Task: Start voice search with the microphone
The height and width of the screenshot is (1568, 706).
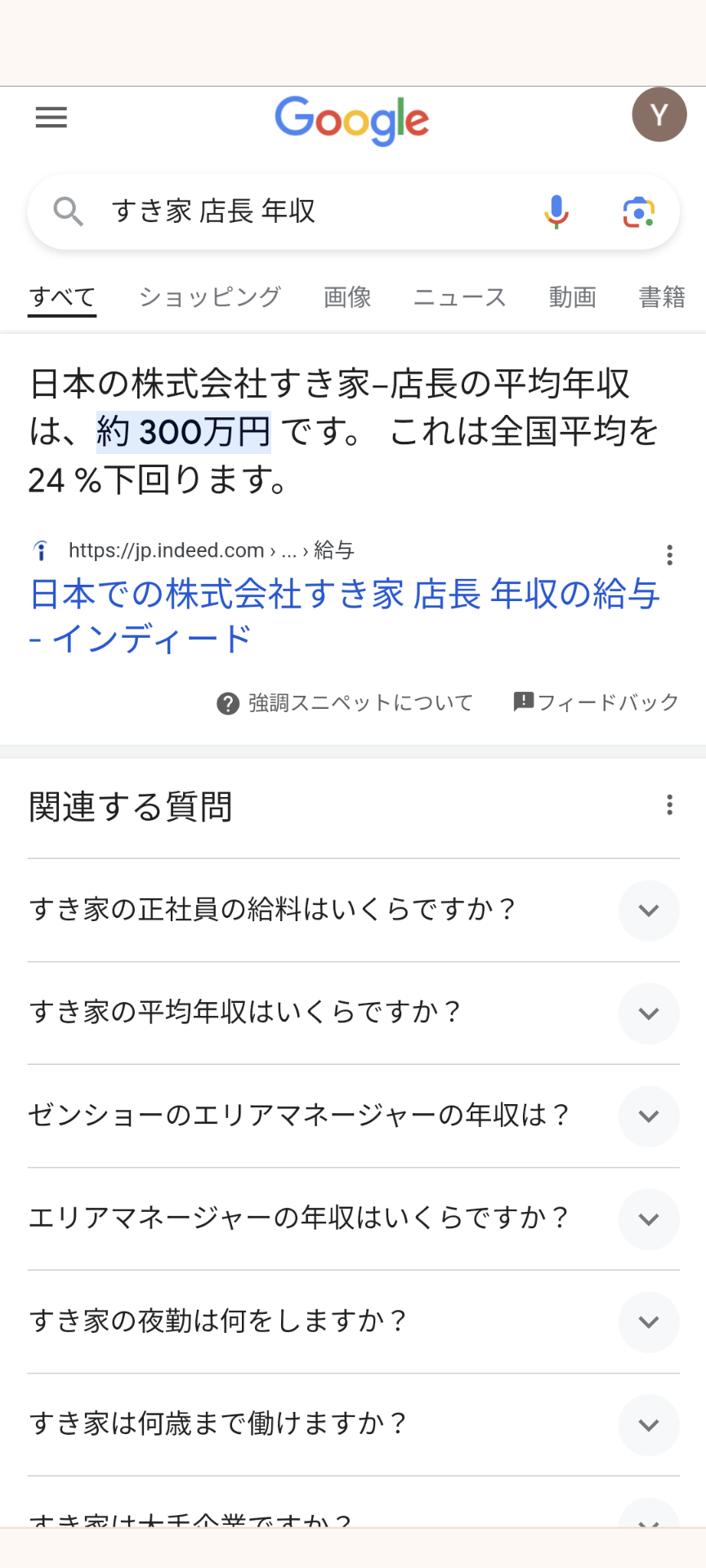Action: click(x=556, y=212)
